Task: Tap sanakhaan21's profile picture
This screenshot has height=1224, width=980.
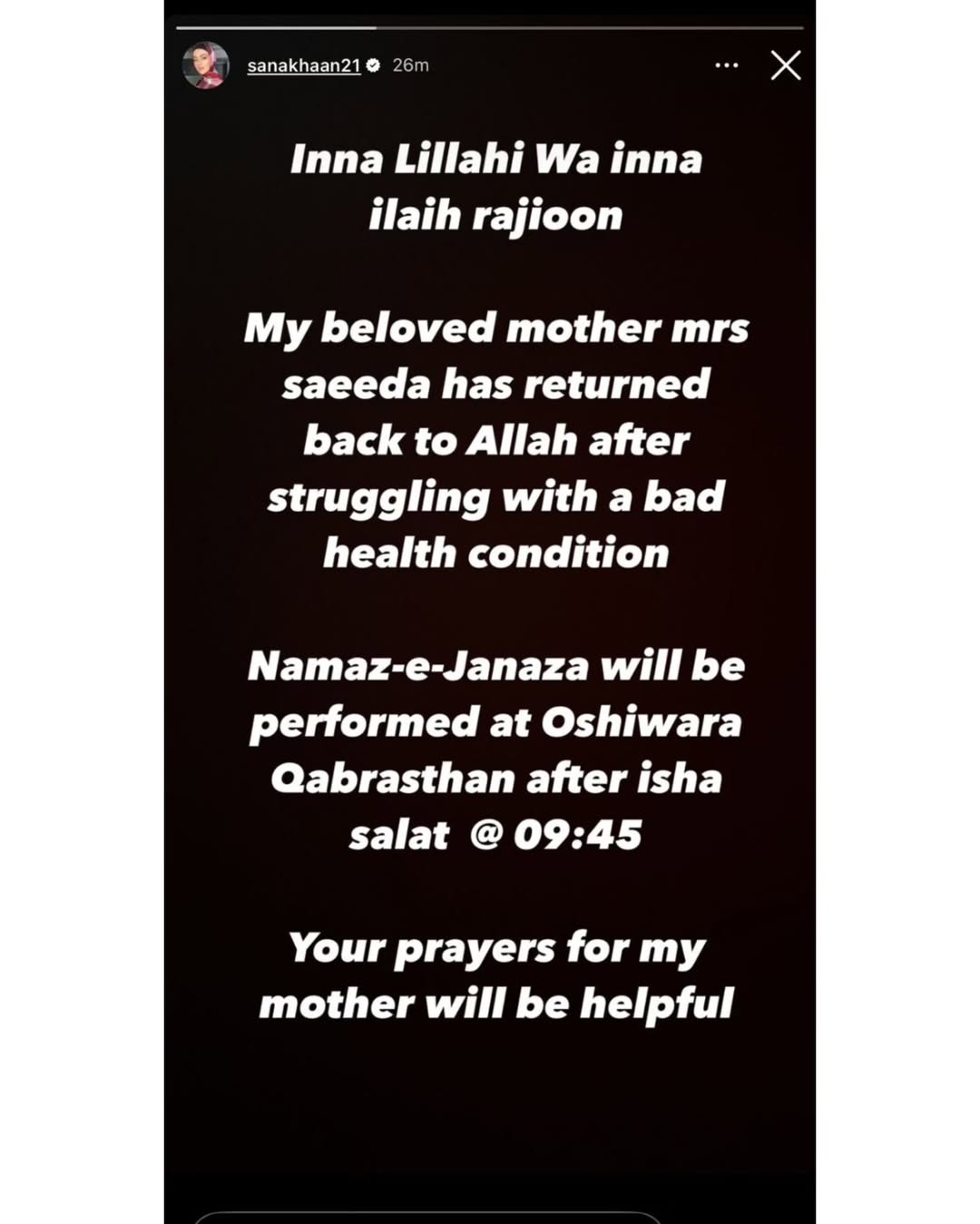Action: pos(206,65)
